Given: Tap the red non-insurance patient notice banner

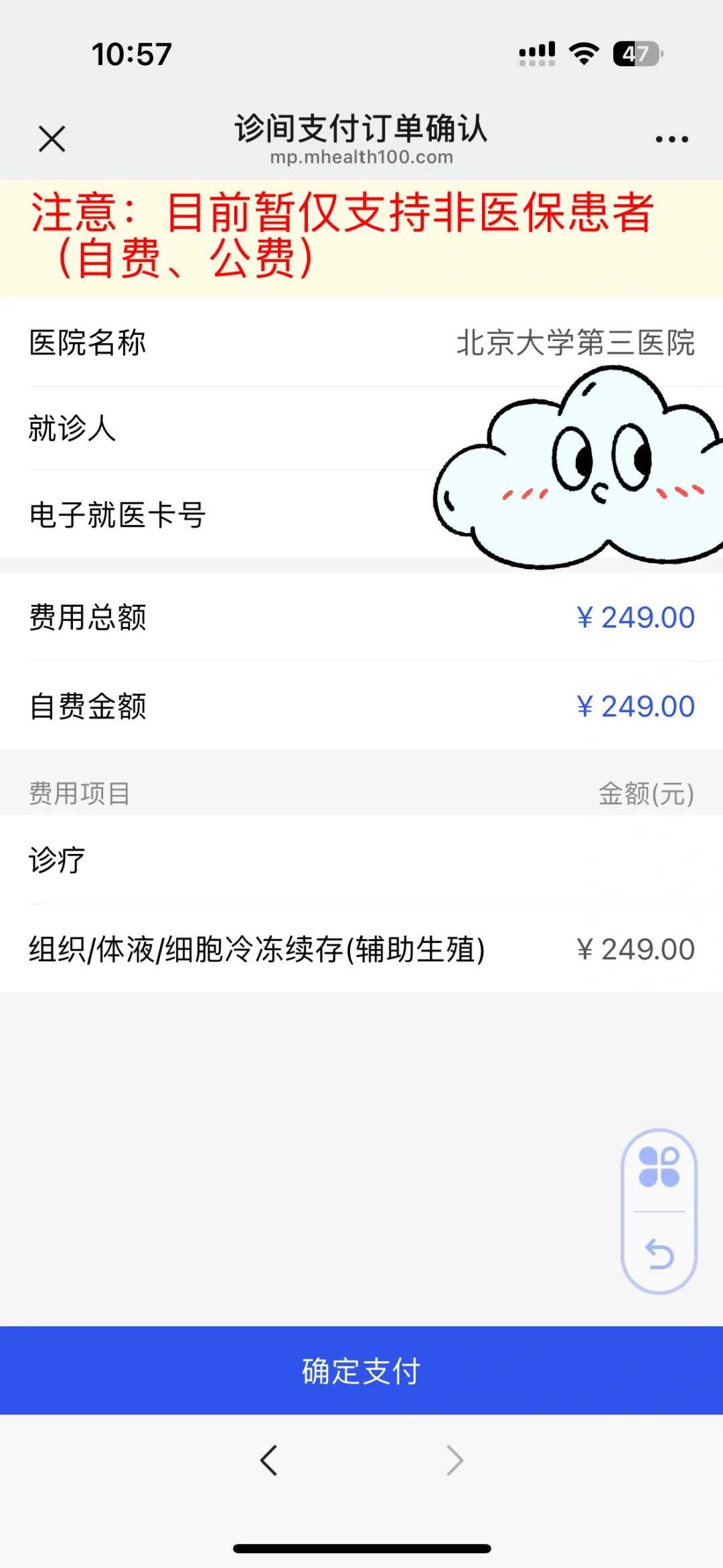Looking at the screenshot, I should 361,234.
